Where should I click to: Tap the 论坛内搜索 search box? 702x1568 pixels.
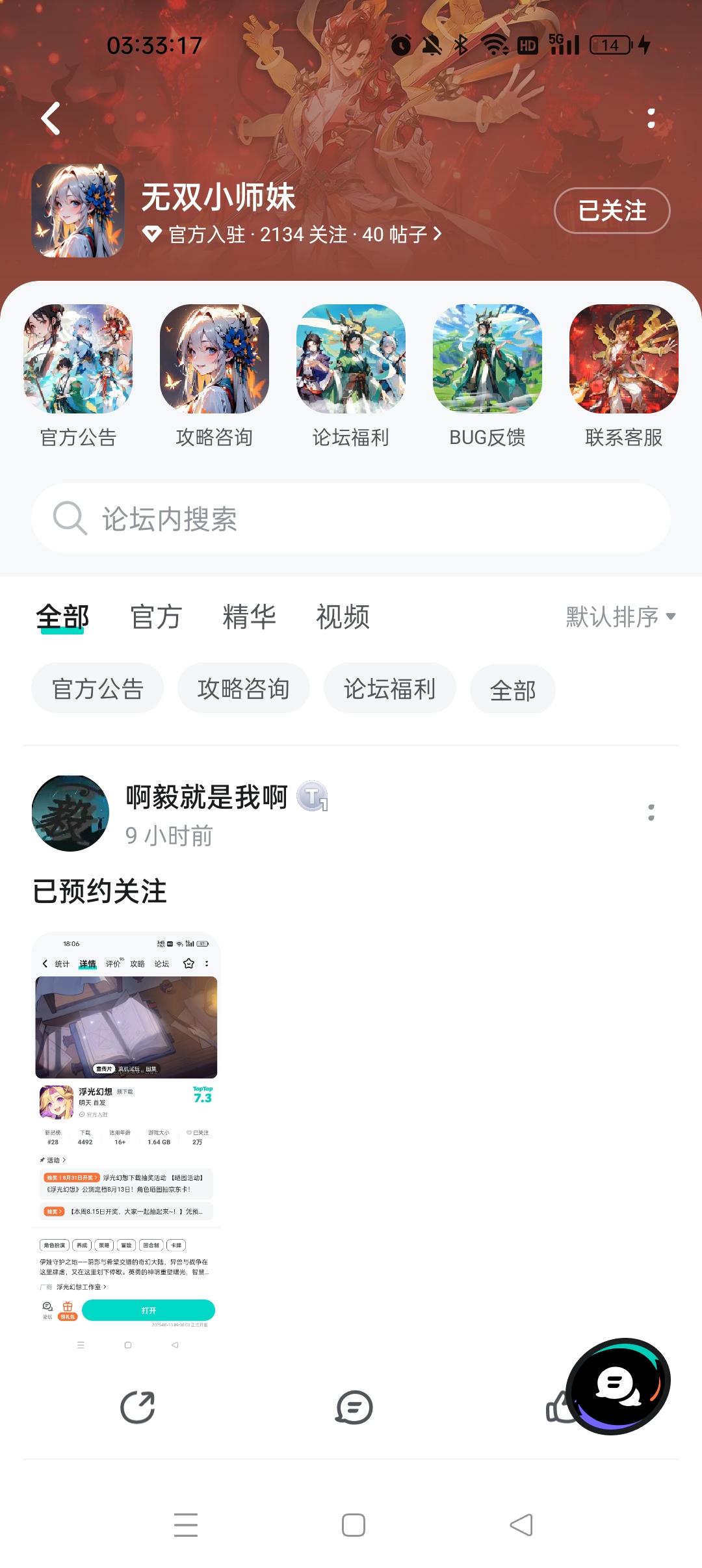point(351,518)
